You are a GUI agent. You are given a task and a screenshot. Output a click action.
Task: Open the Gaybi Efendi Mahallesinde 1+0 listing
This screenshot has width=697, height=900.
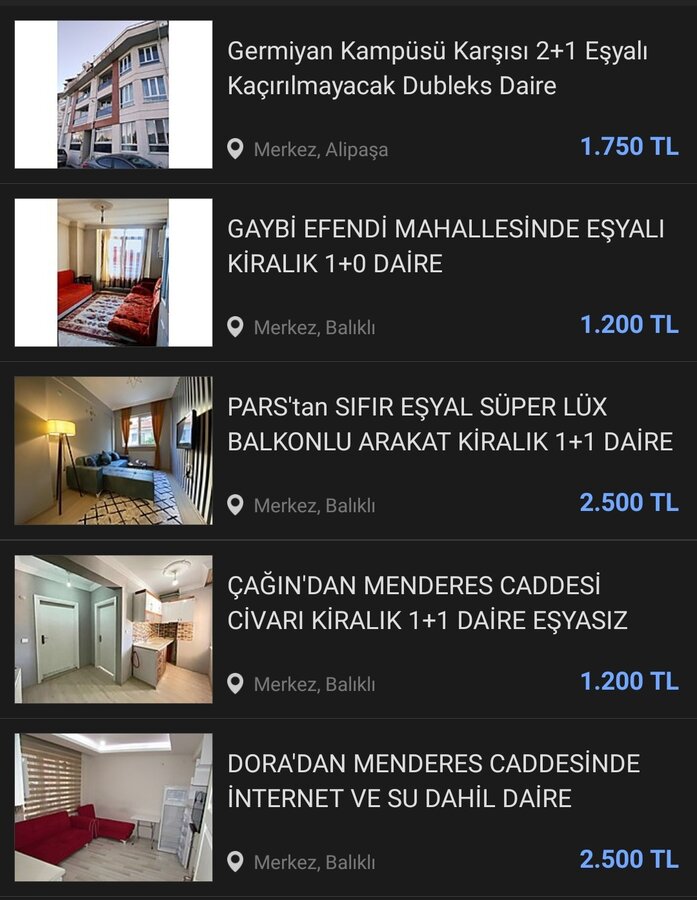point(445,246)
